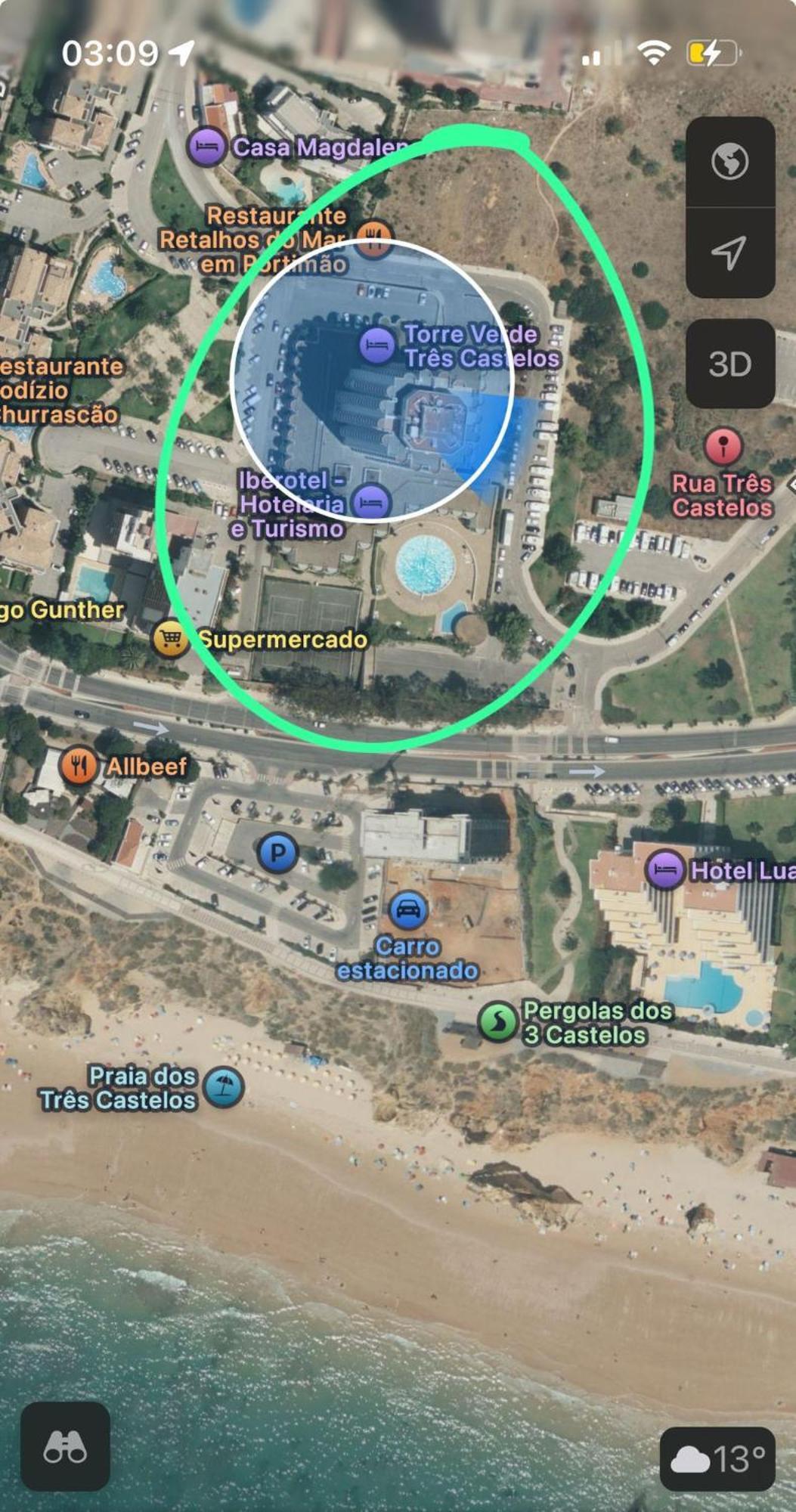796x1512 pixels.
Task: Open the Allbeef restaurant pin
Action: (79, 767)
